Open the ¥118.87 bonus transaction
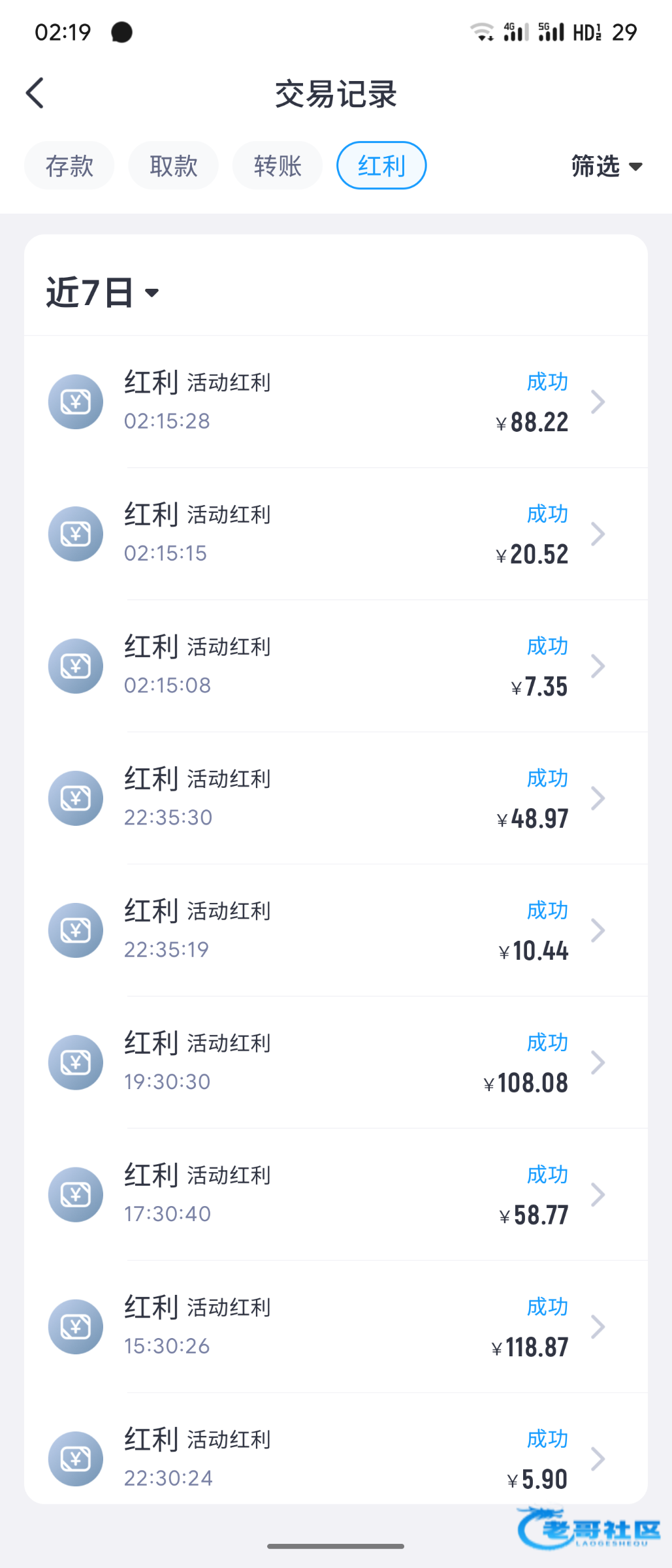 tap(336, 1326)
